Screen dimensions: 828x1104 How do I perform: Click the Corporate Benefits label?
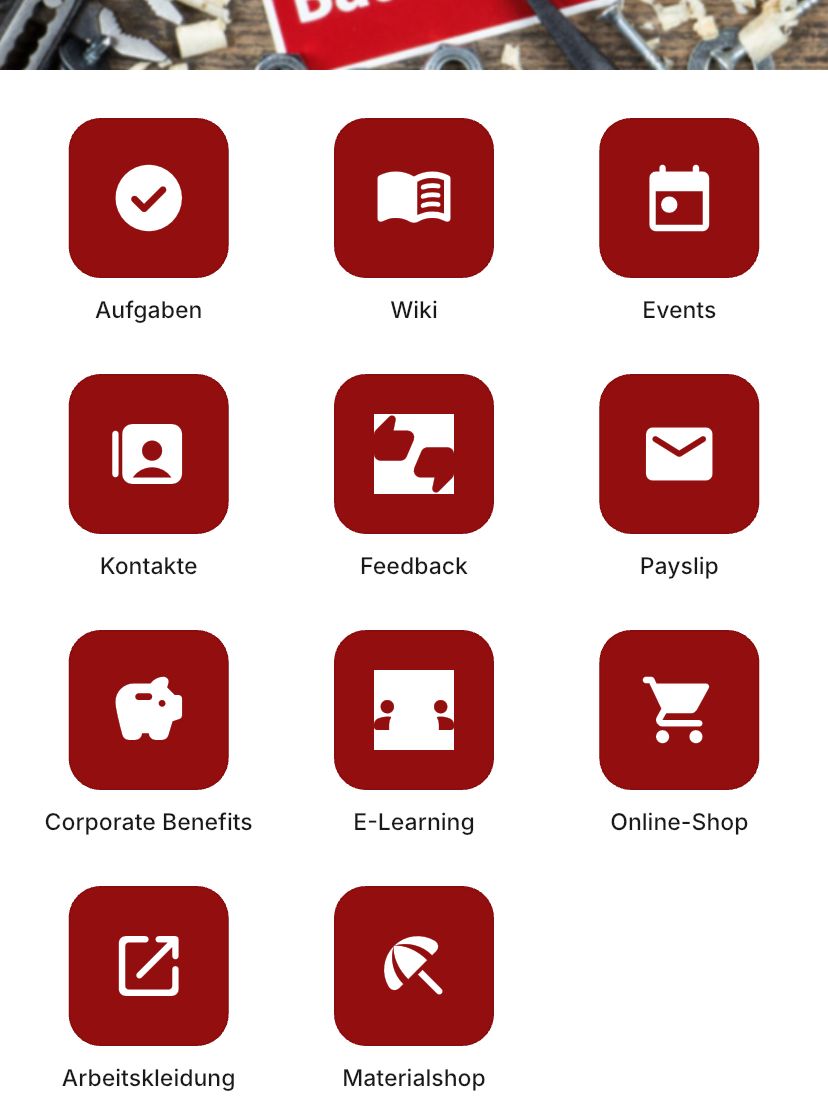(148, 822)
